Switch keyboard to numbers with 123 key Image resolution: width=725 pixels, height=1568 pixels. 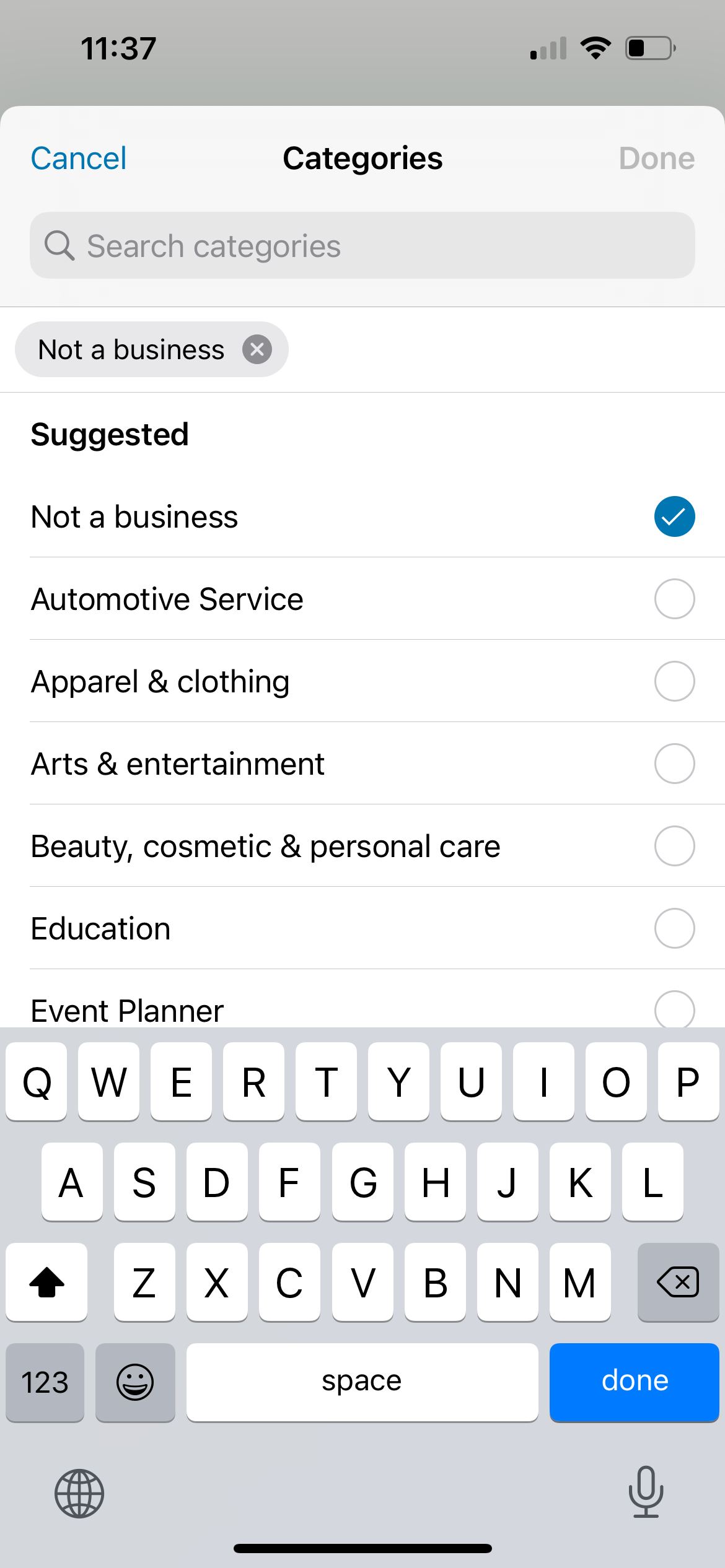[45, 1382]
